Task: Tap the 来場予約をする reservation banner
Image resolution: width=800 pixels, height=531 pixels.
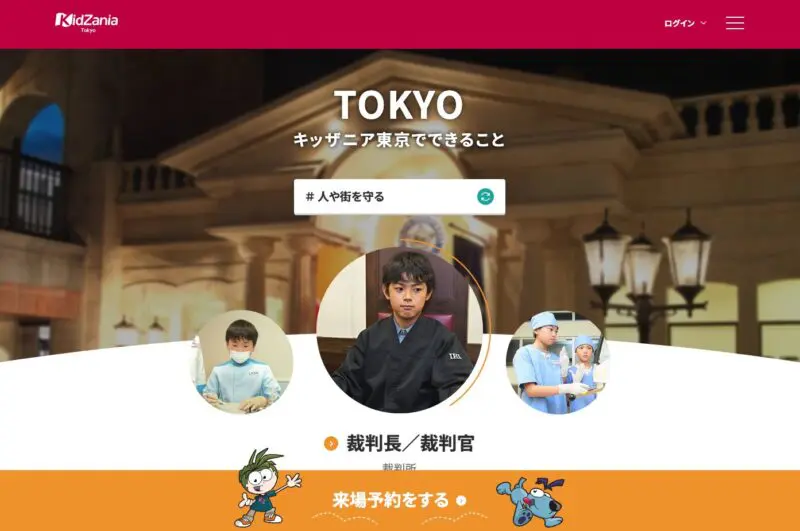Action: pos(399,500)
